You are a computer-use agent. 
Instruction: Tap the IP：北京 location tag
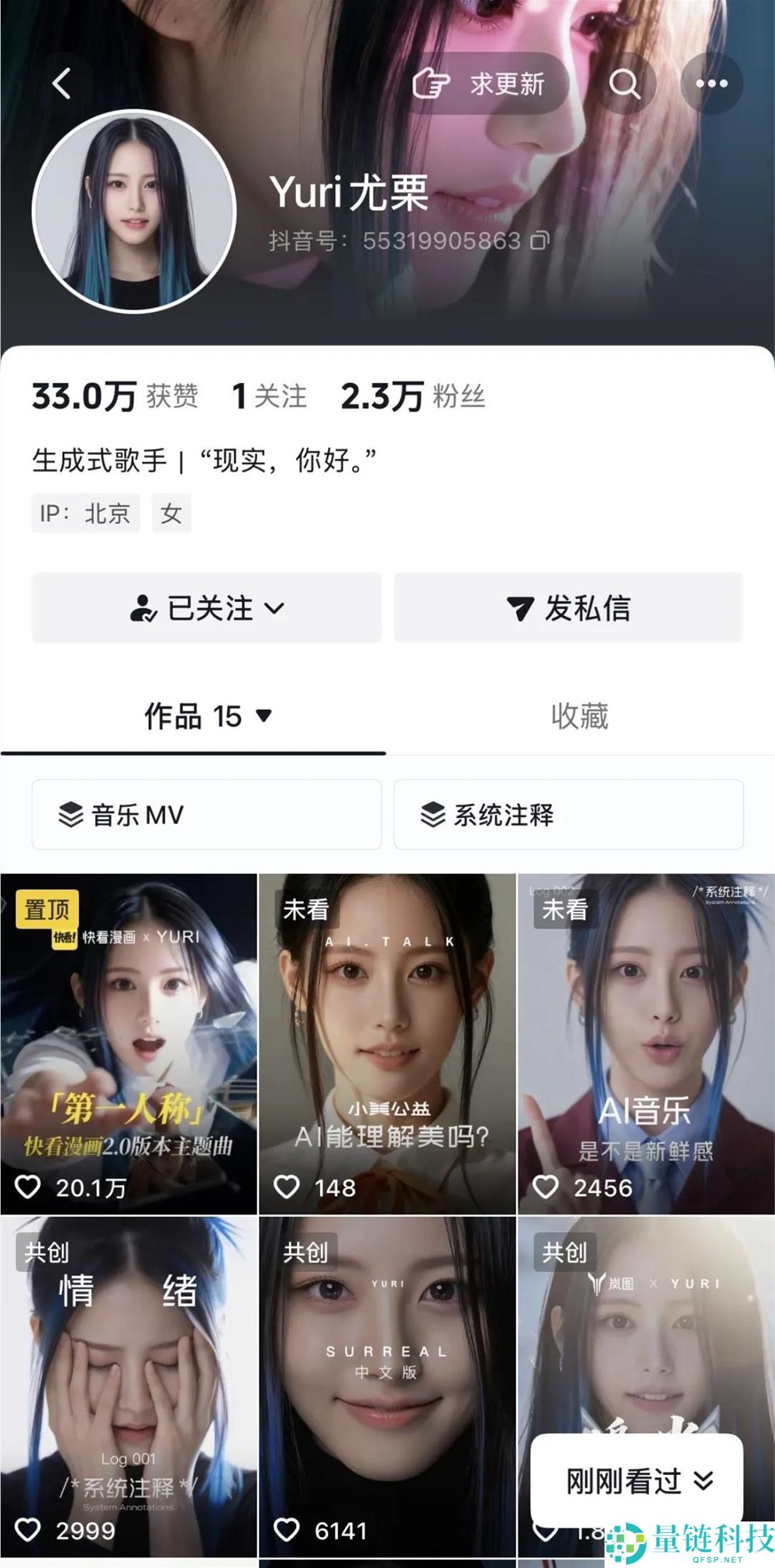(85, 513)
